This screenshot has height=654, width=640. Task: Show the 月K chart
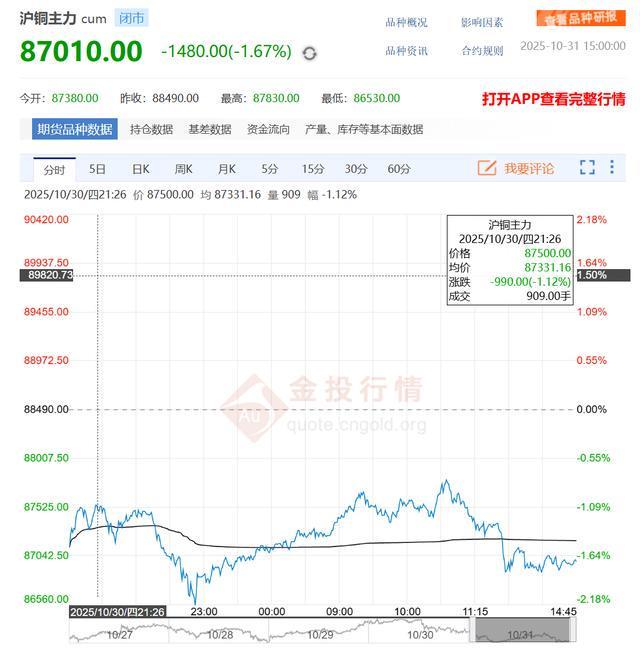227,169
